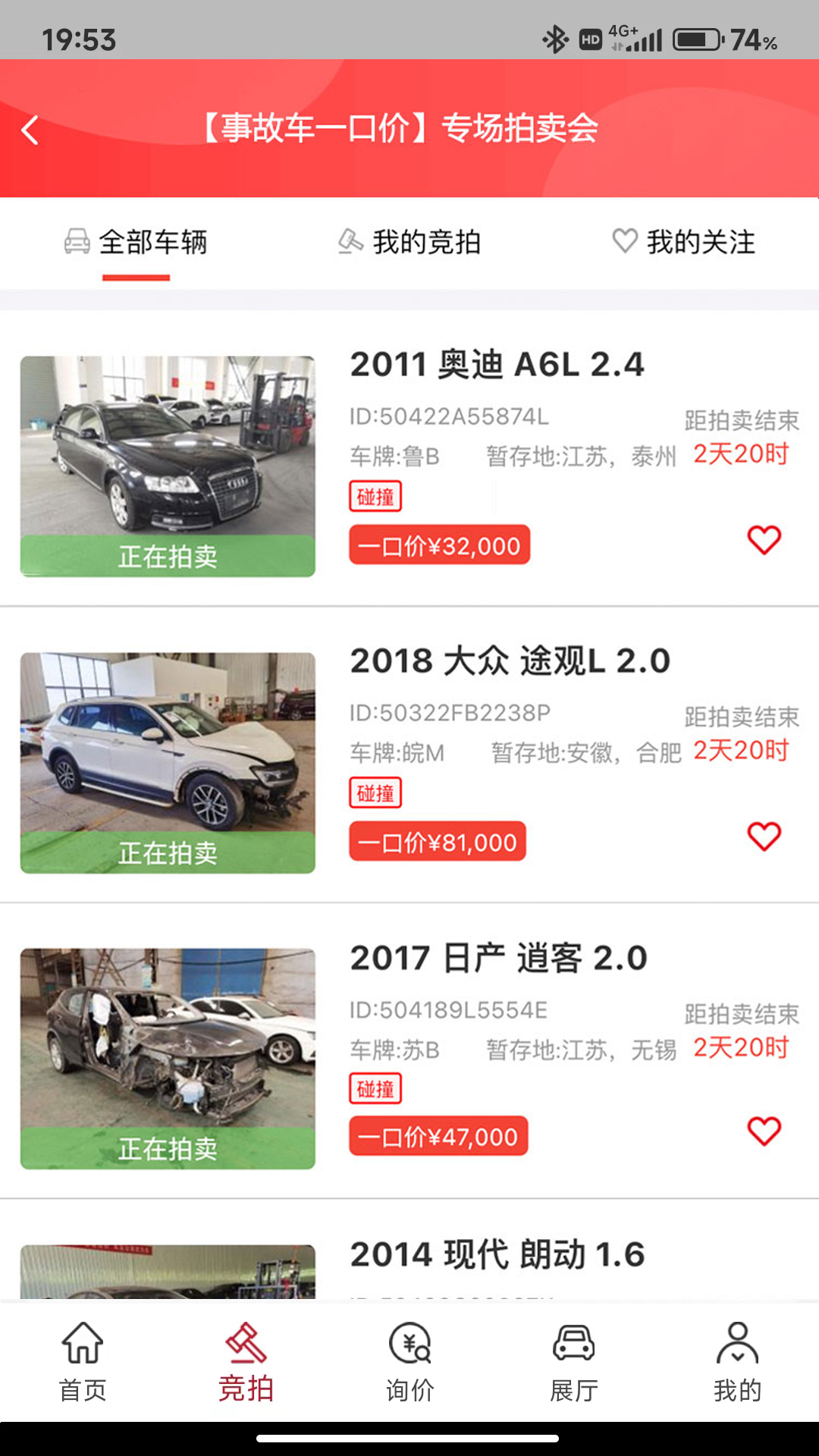View the 2014 现代 朗动 1.6 listing
819x1456 pixels.
tap(497, 1254)
